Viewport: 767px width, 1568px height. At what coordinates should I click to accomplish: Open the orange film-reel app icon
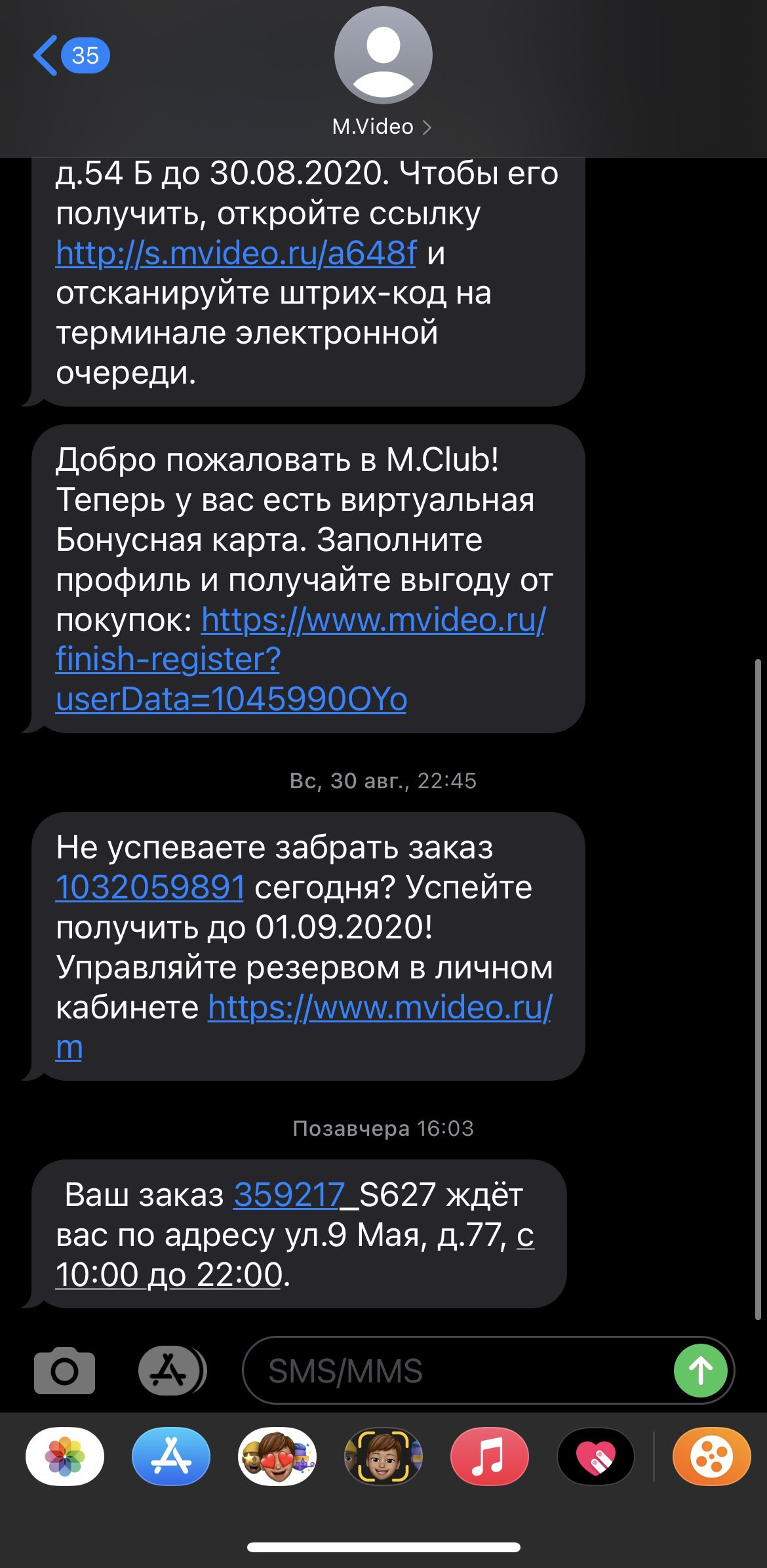click(x=712, y=1457)
